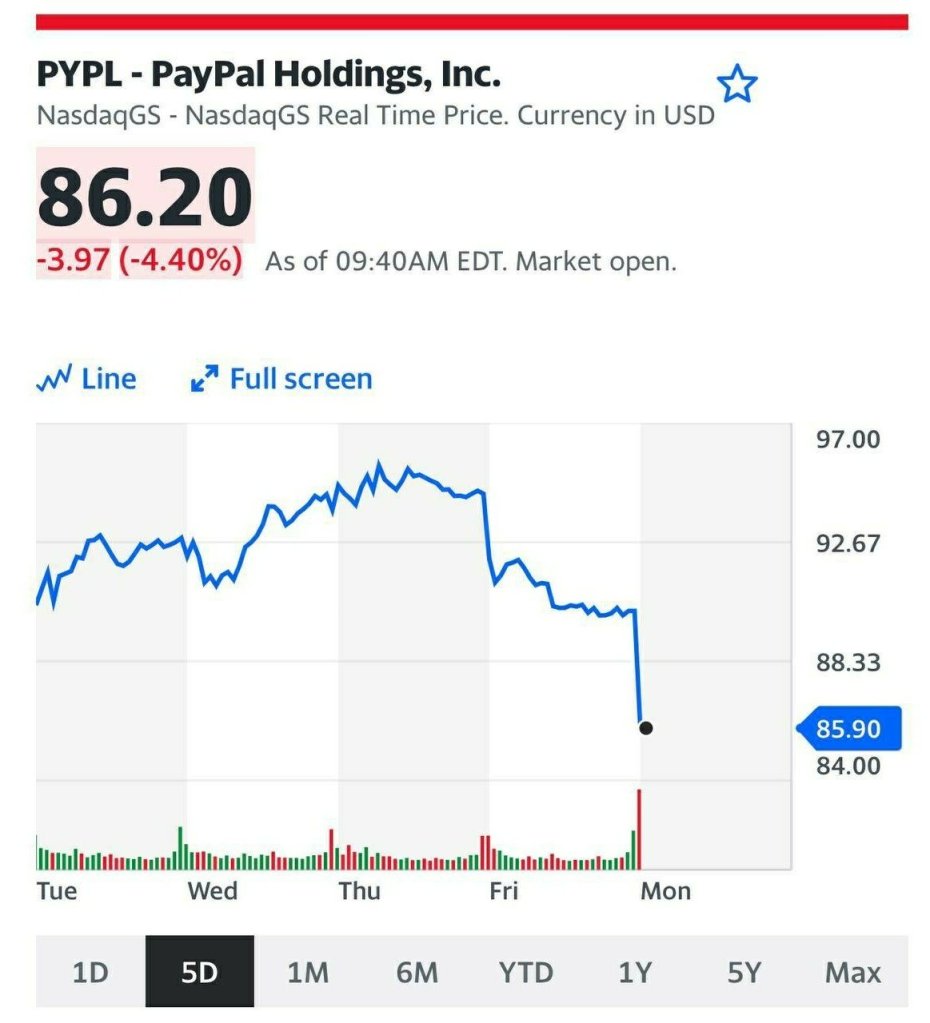This screenshot has width=930, height=1023.
Task: Open the chart in Full screen
Action: point(282,379)
